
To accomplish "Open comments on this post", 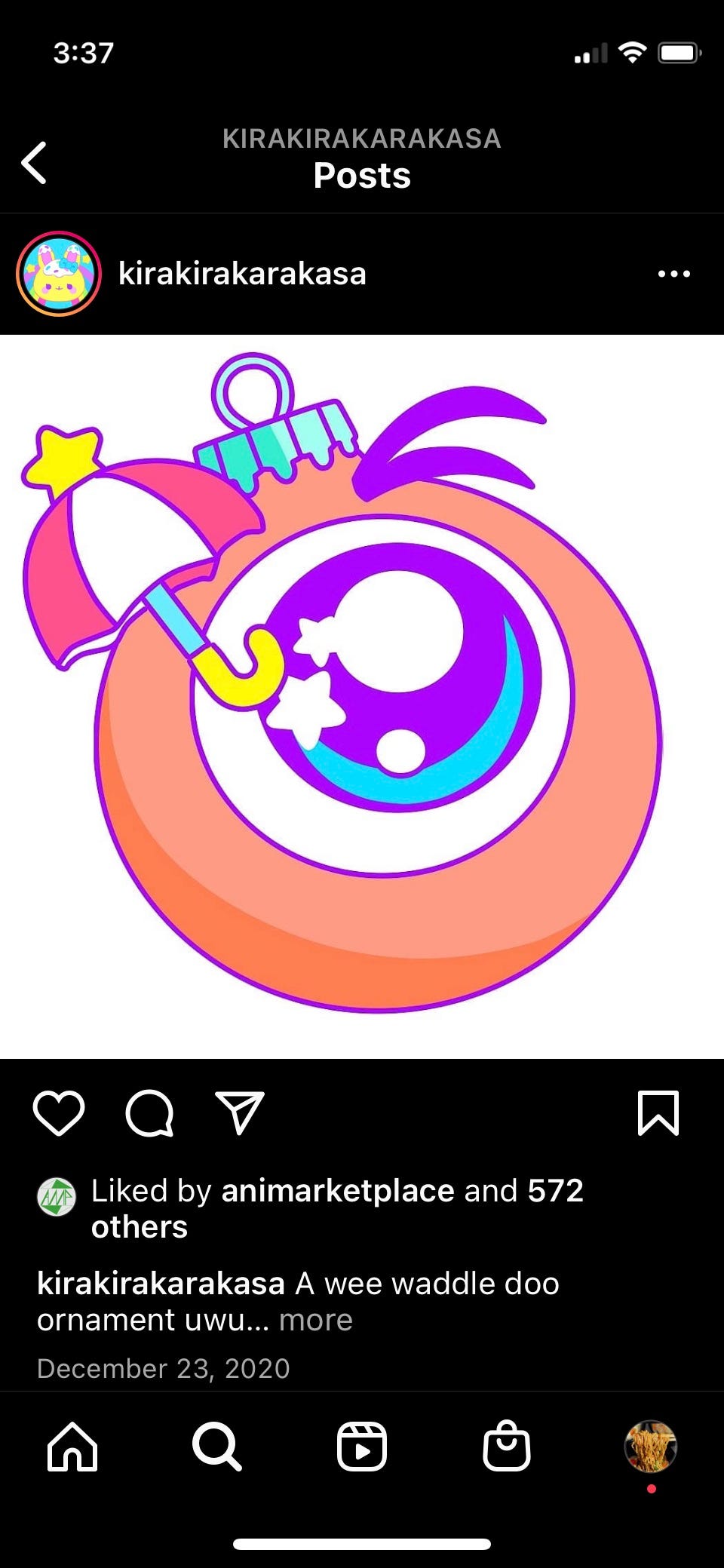I will pyautogui.click(x=149, y=1113).
